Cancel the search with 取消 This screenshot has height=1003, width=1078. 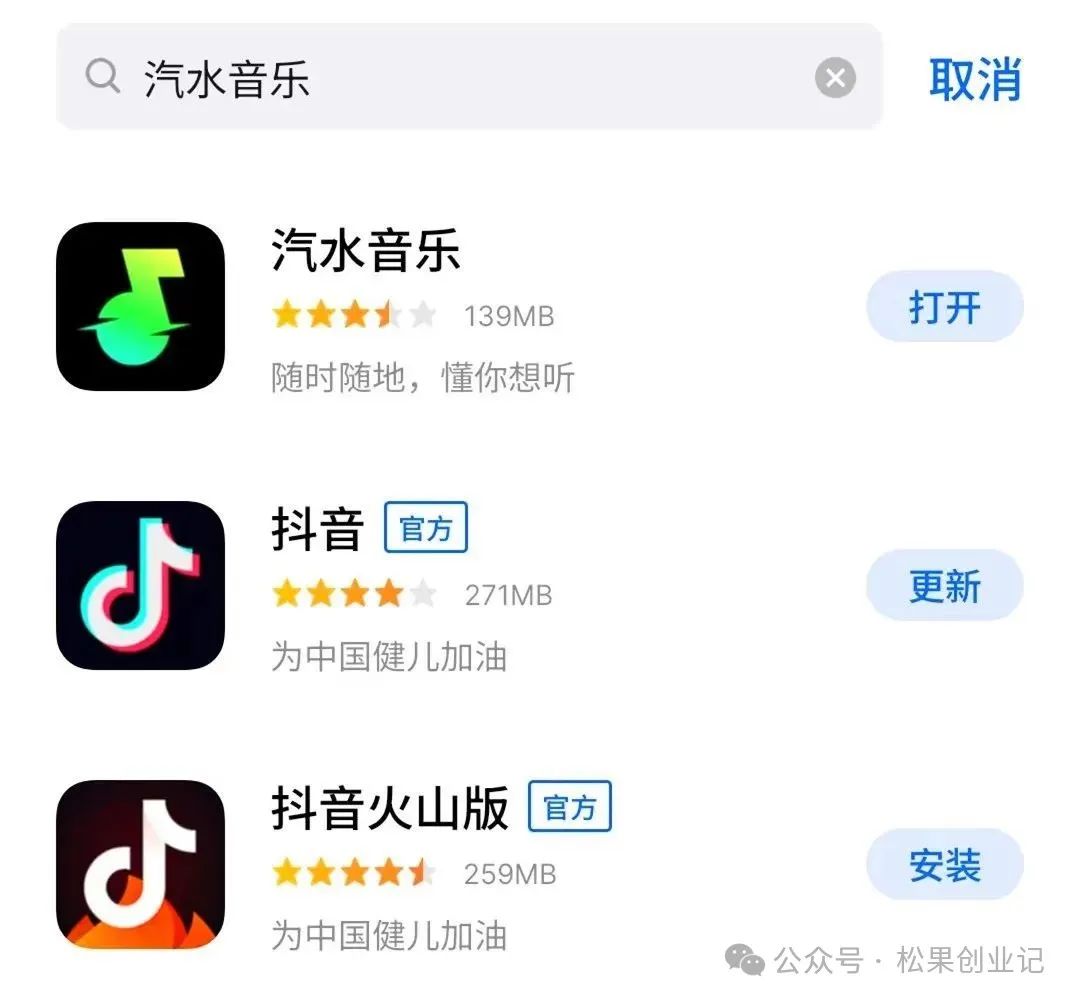(975, 79)
